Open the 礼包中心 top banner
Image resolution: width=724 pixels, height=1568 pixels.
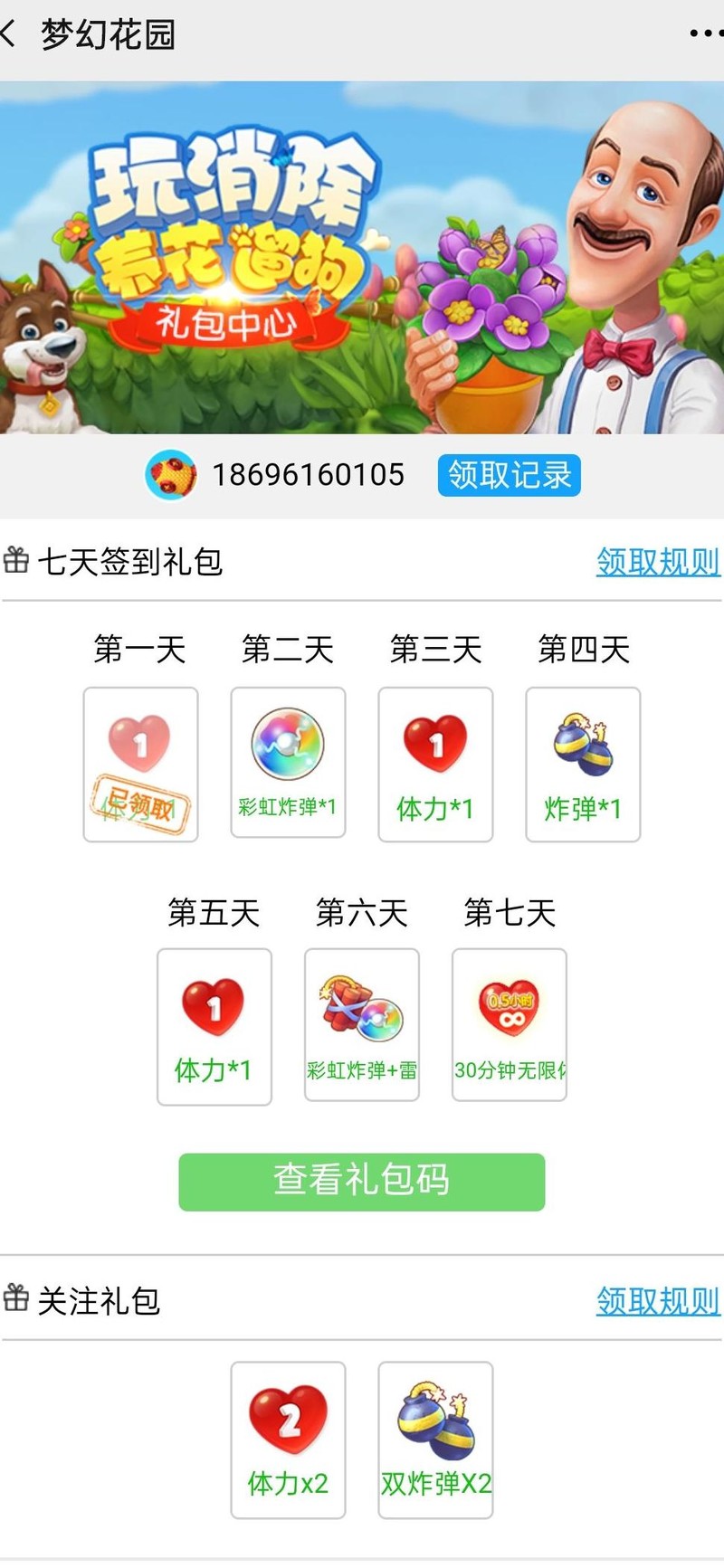click(x=361, y=258)
